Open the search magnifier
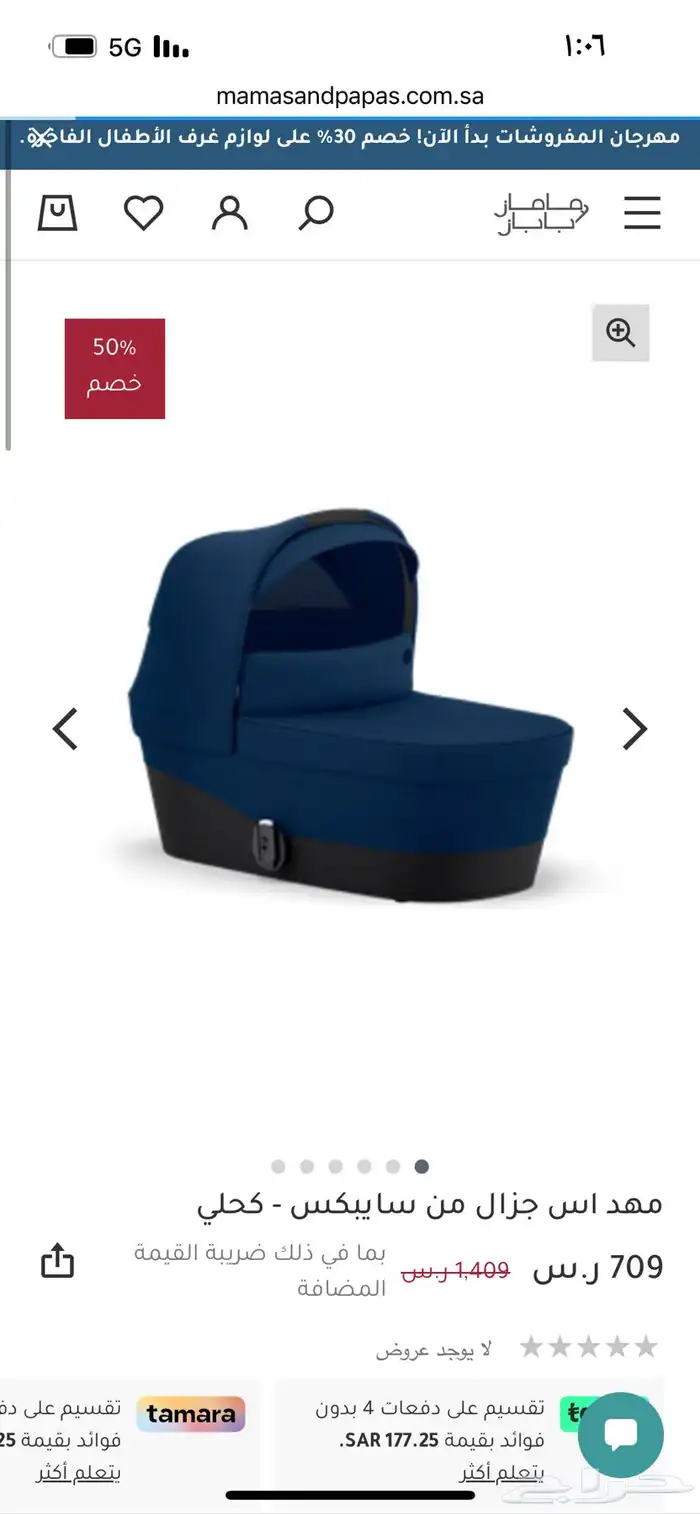The height and width of the screenshot is (1514, 700). pyautogui.click(x=316, y=212)
